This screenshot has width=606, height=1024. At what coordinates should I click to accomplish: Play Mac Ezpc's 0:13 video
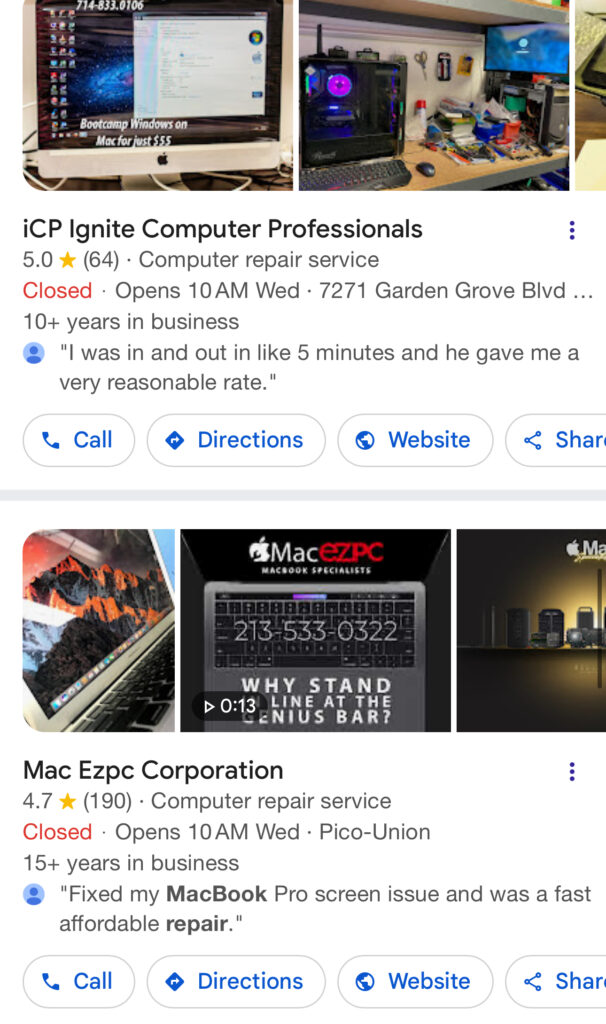point(315,630)
